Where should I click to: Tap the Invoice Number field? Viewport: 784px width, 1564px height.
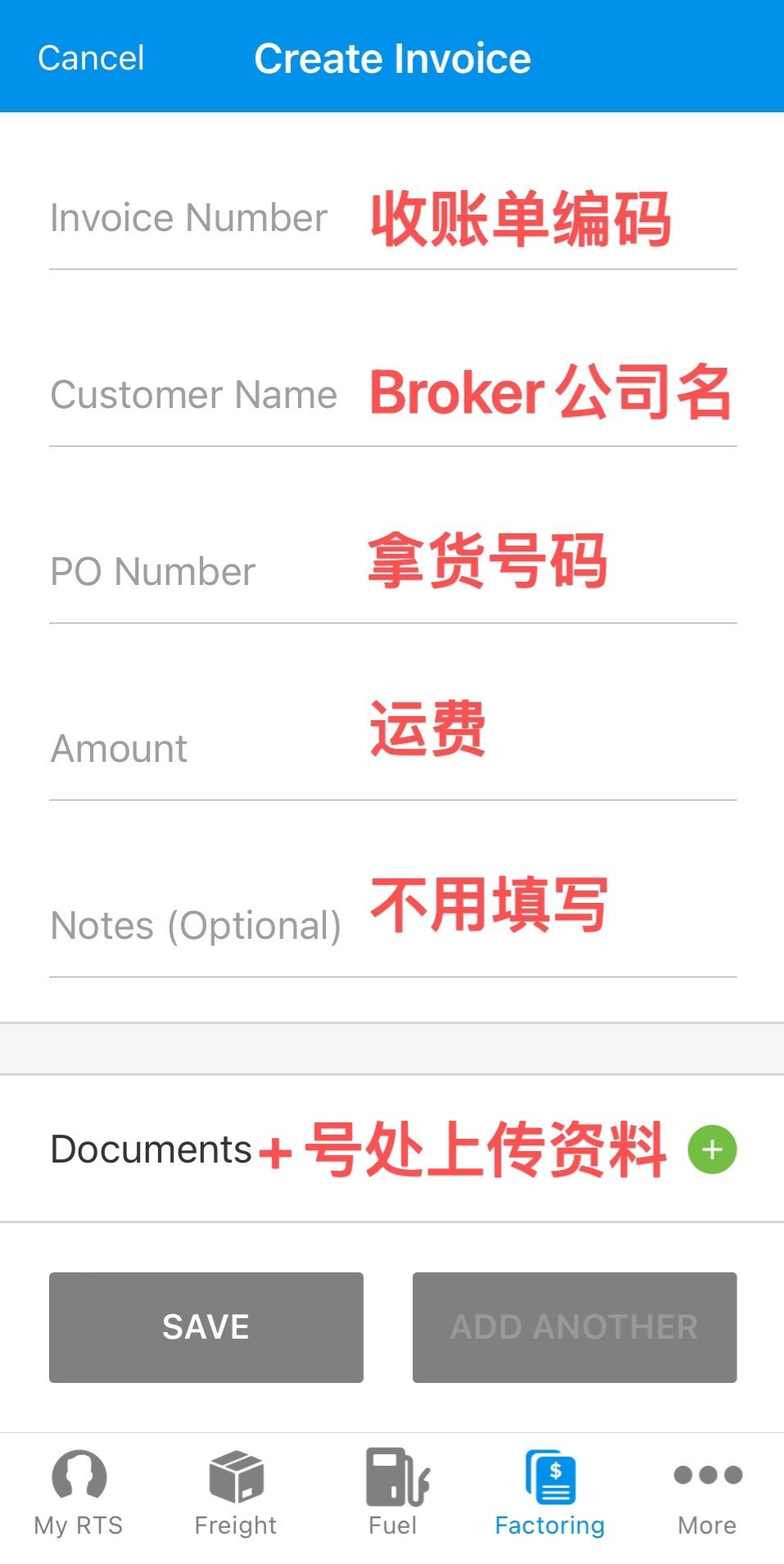tap(393, 220)
